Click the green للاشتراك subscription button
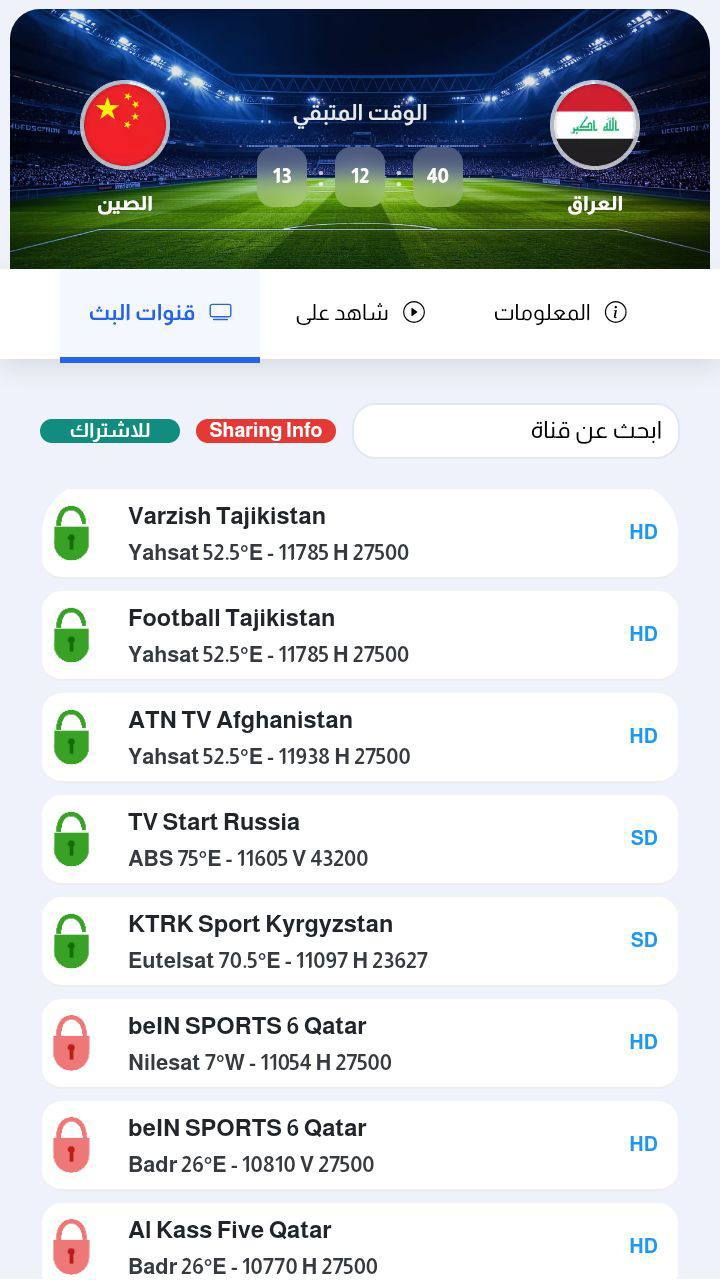The image size is (720, 1283). point(109,431)
